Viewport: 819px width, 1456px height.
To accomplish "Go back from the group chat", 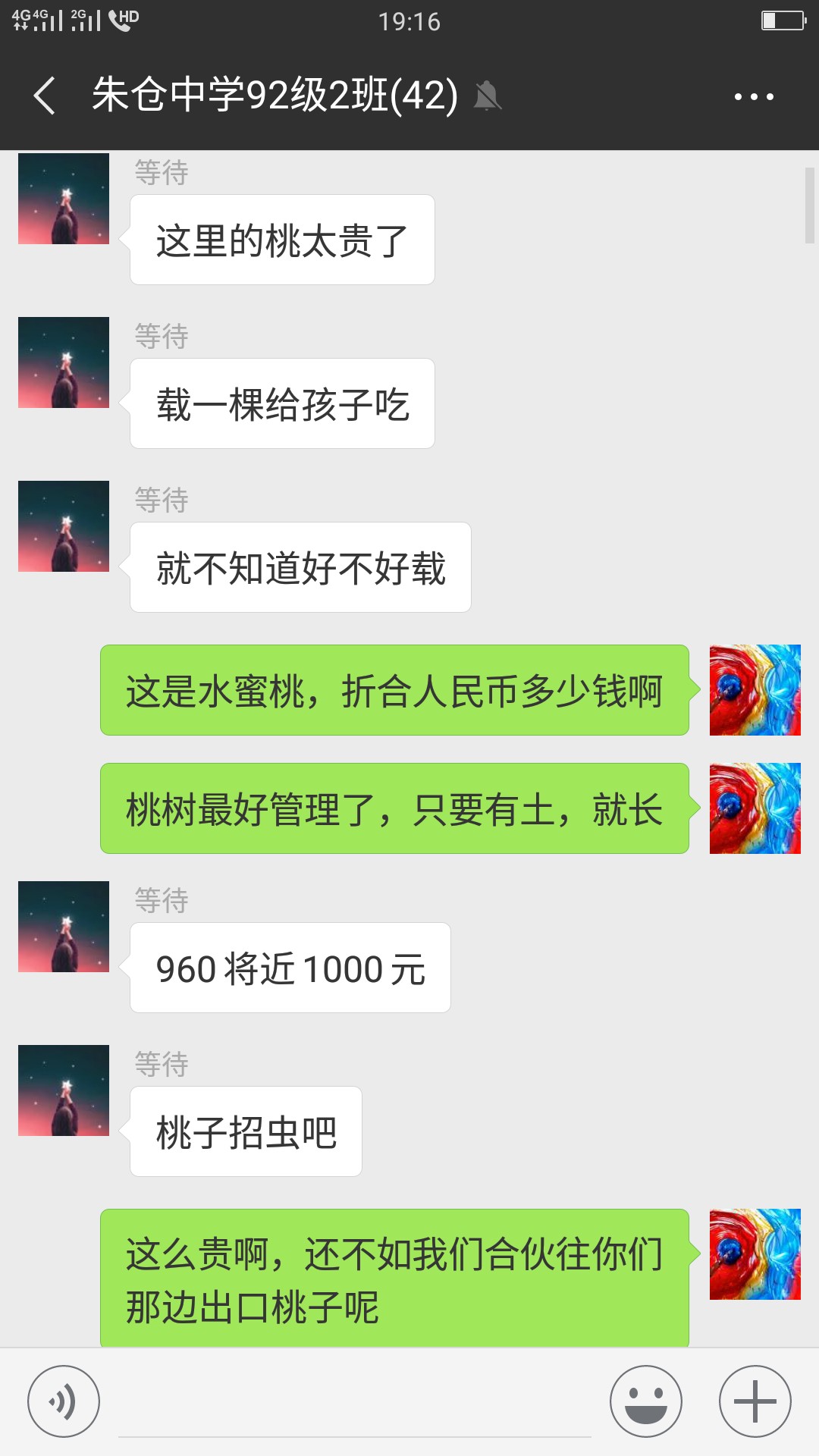I will tap(44, 96).
